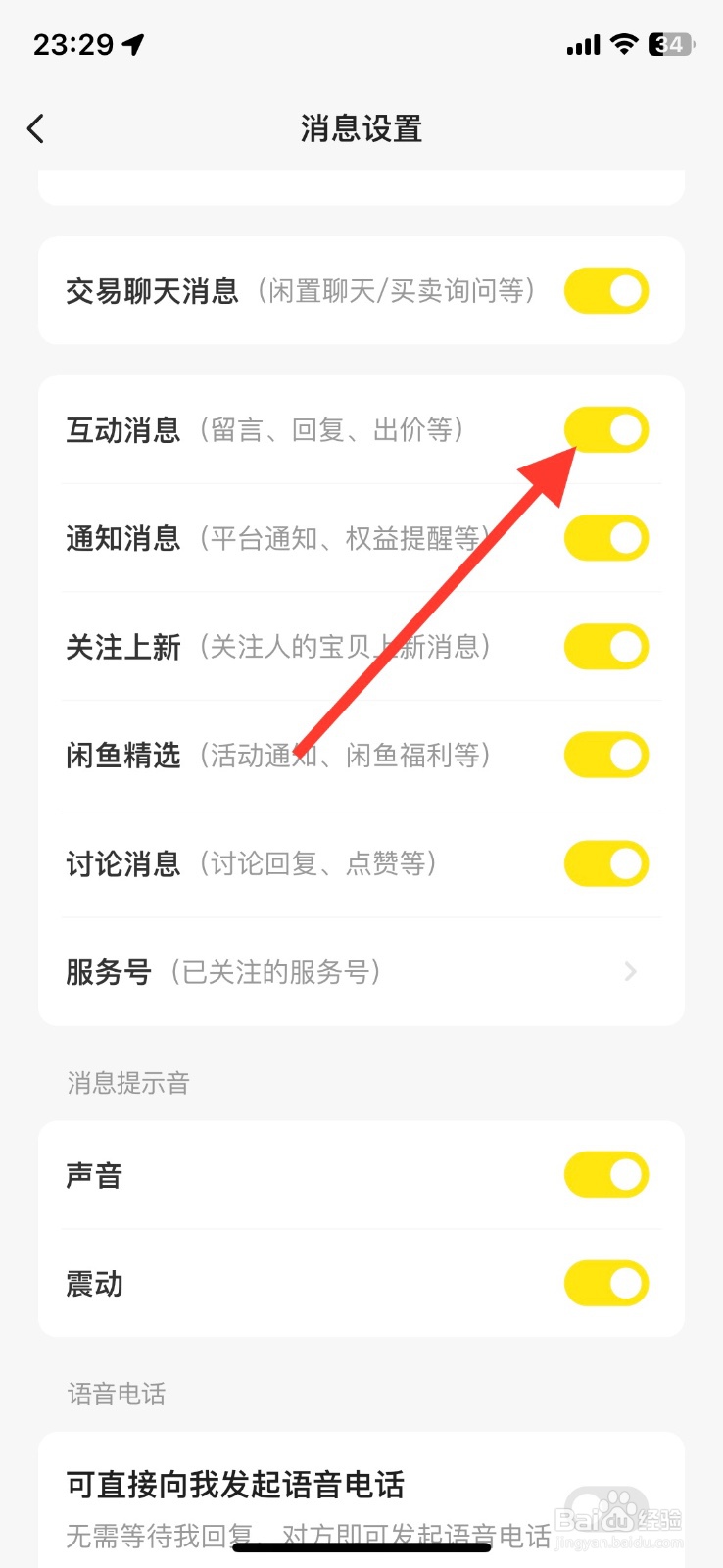Viewport: 723px width, 1568px height.
Task: Turn off the 声音 sound switch
Action: coord(606,1174)
